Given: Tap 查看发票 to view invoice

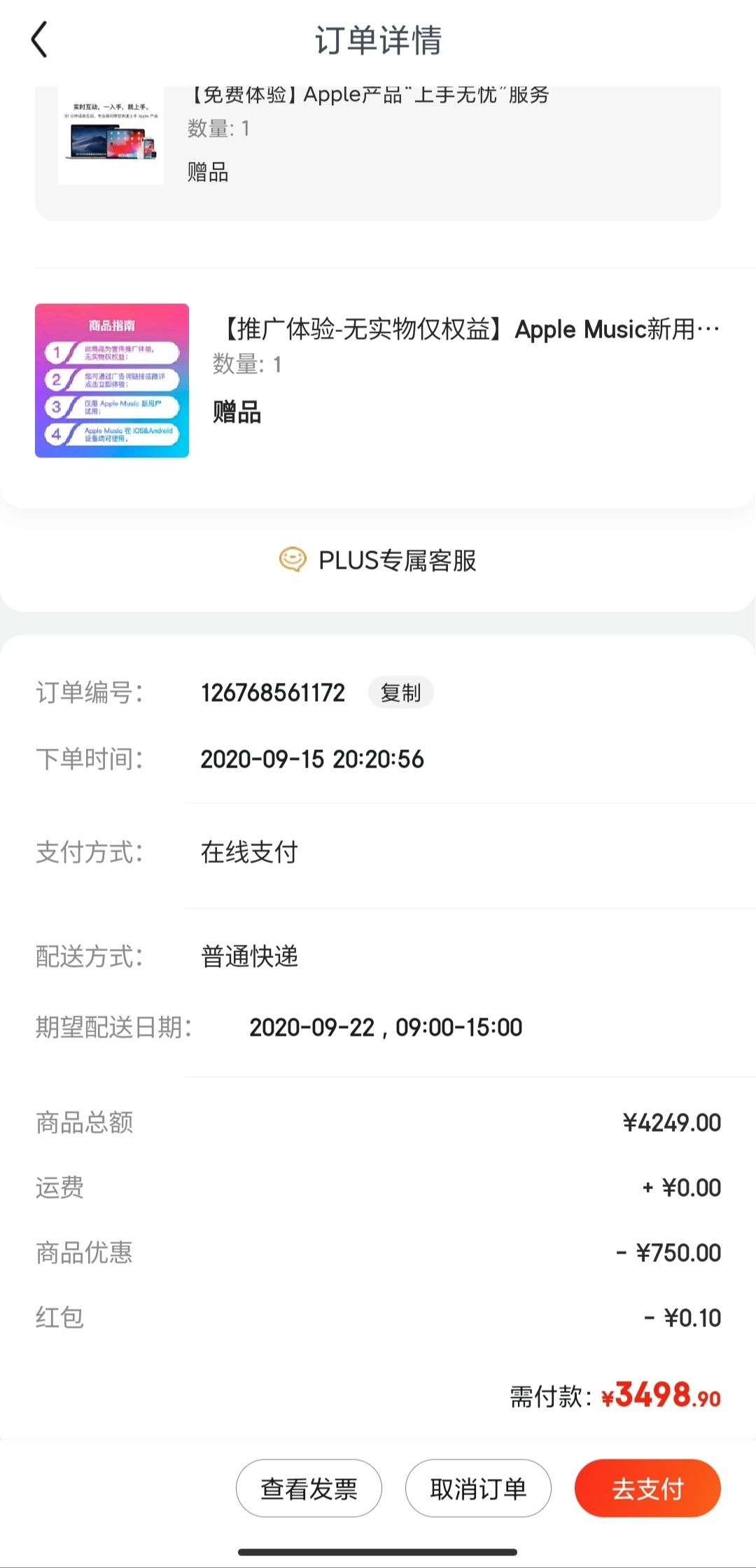Looking at the screenshot, I should click(x=309, y=1487).
